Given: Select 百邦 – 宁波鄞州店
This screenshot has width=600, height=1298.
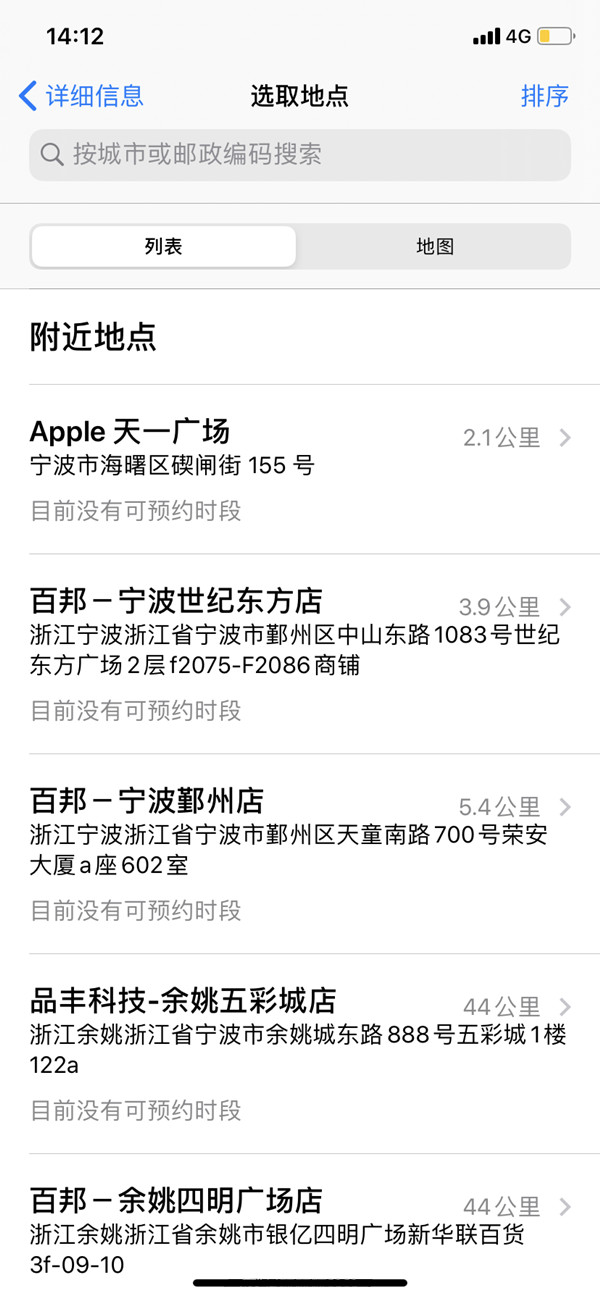Looking at the screenshot, I should [x=300, y=853].
